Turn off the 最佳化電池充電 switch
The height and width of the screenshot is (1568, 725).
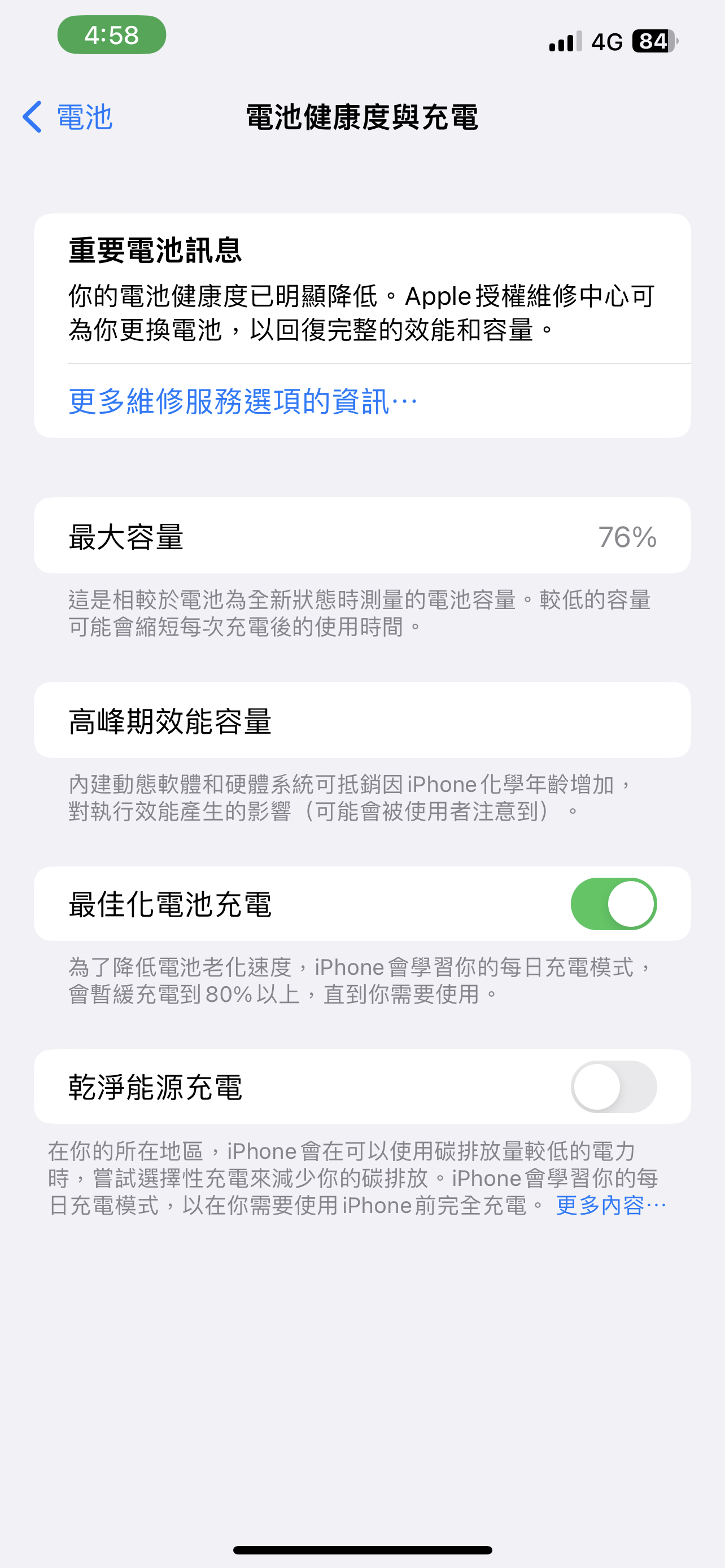(x=613, y=904)
